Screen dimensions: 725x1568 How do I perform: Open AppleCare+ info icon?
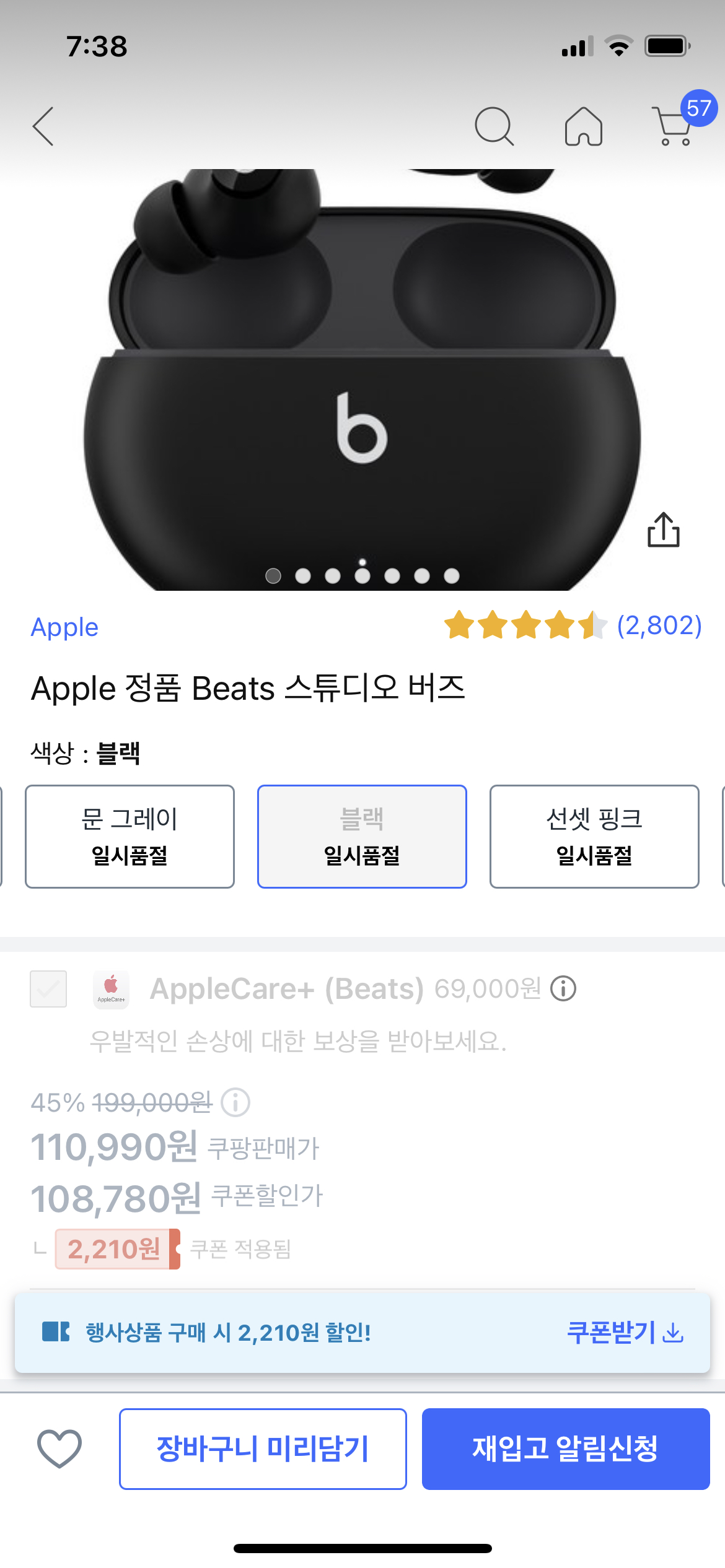click(563, 989)
